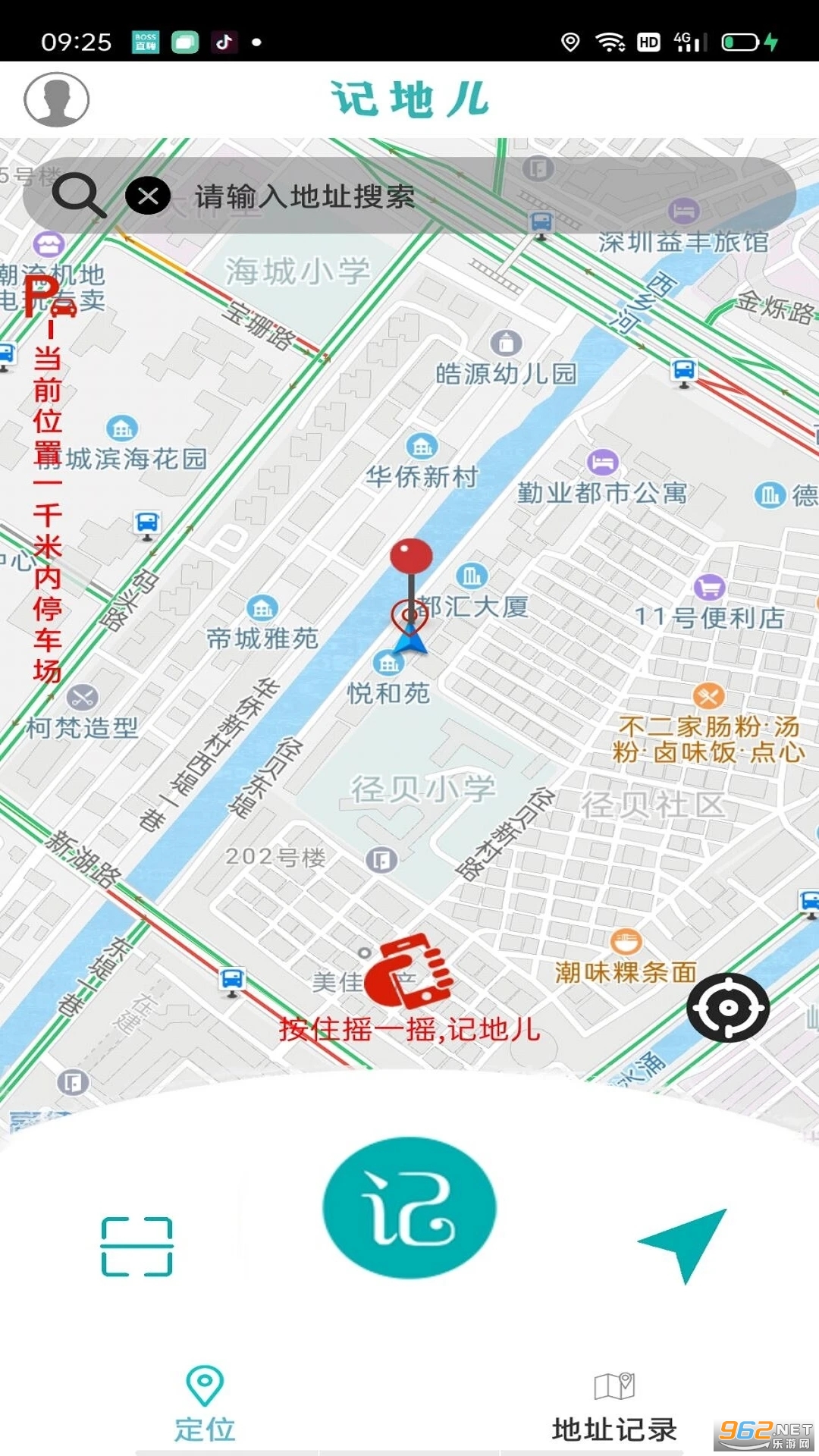The height and width of the screenshot is (1456, 819).
Task: Open the profile avatar
Action: pos(57,99)
